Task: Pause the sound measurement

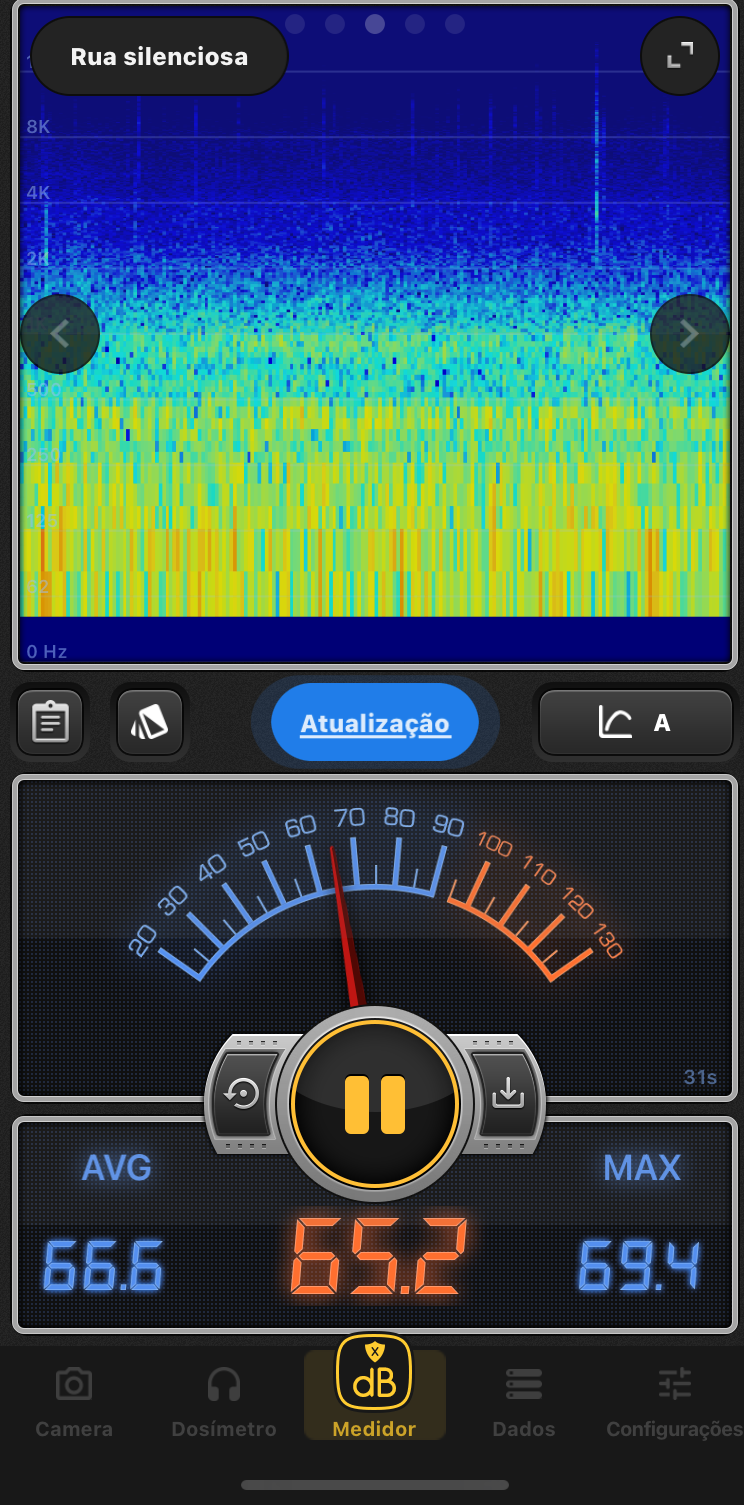Action: [375, 1104]
